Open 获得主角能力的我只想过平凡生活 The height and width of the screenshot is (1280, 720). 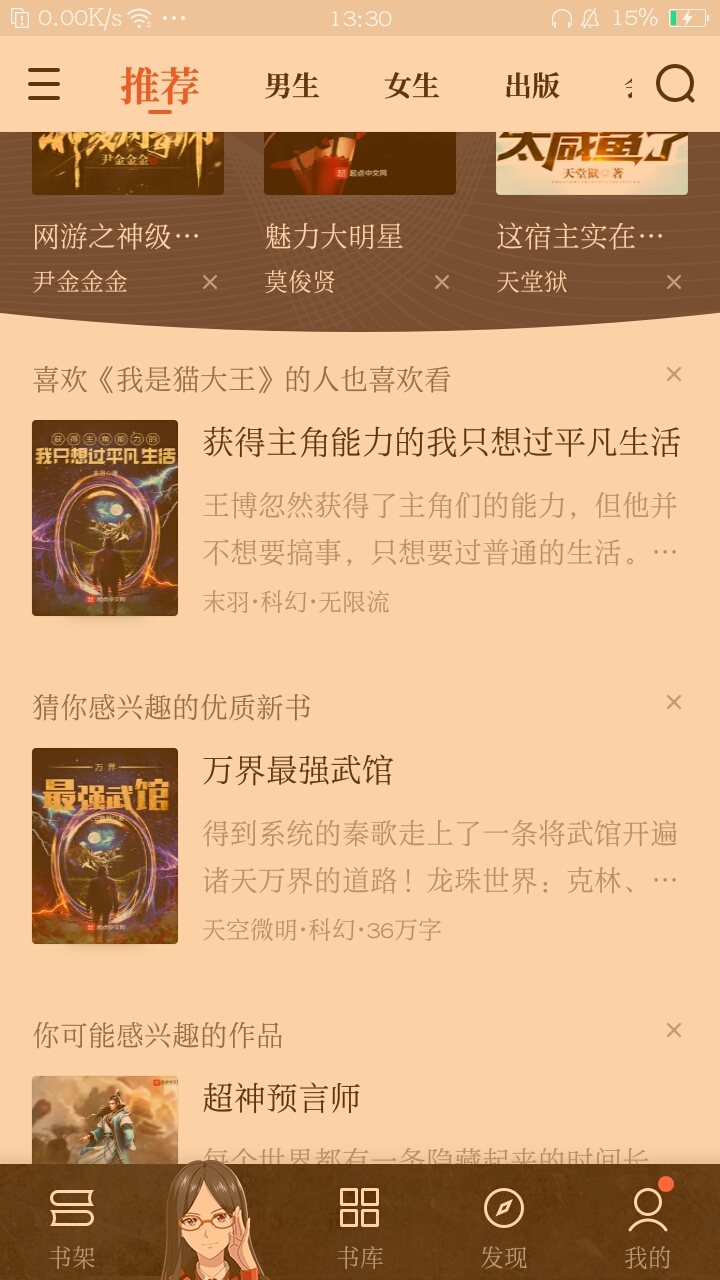point(441,442)
